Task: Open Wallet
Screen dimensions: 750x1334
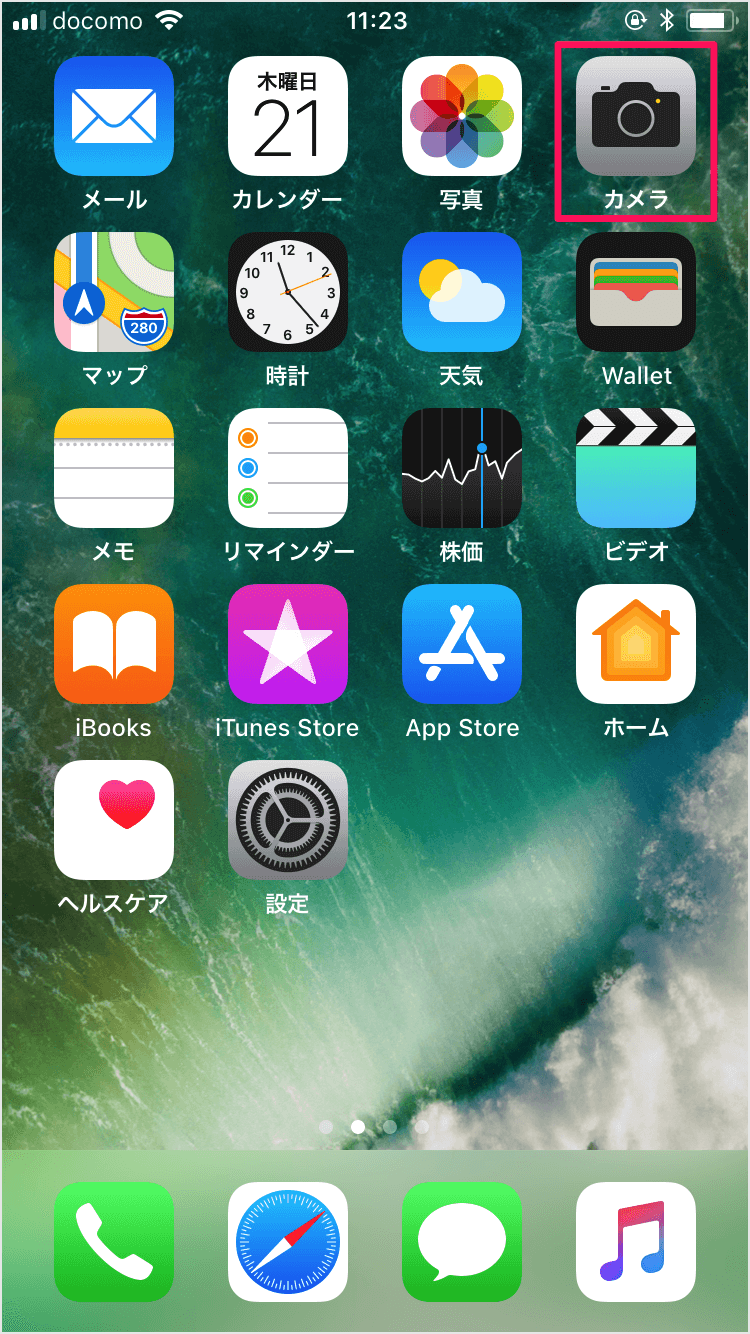Action: [x=636, y=291]
